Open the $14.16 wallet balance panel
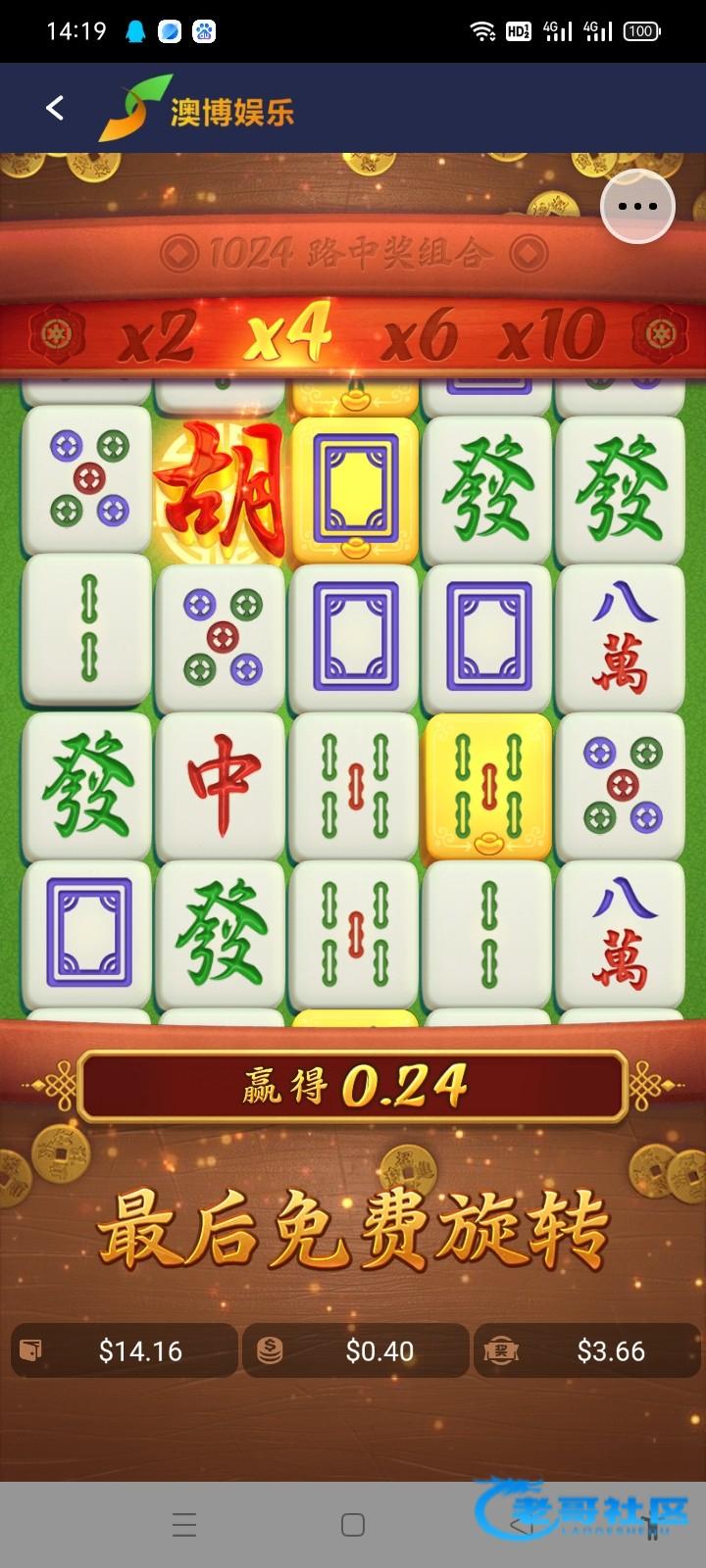Screen dimensions: 706x1568 click(124, 1350)
